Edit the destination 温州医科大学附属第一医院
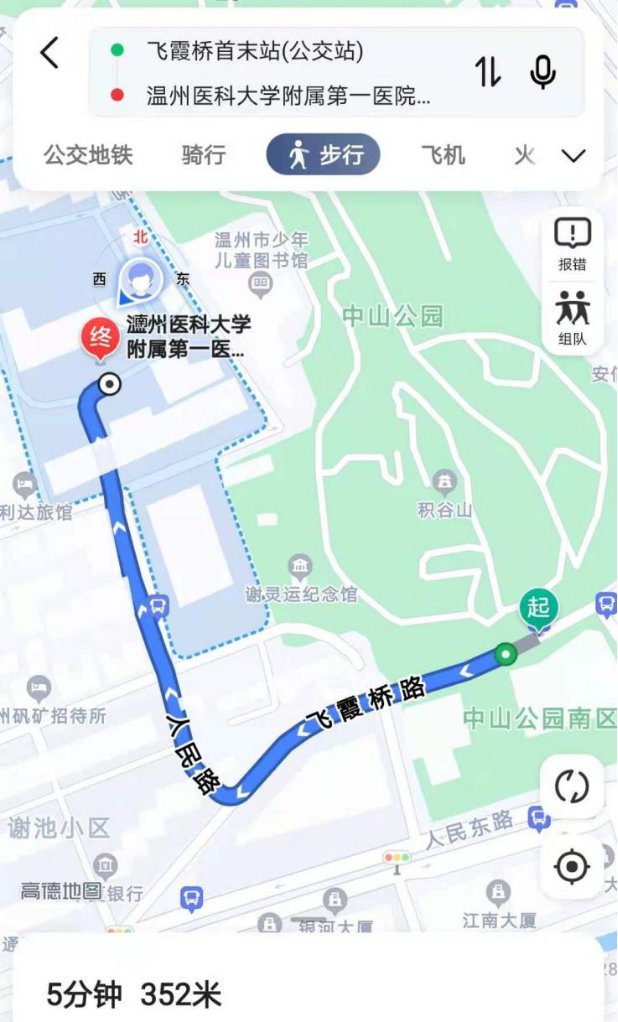This screenshot has width=618, height=1022. (x=288, y=98)
